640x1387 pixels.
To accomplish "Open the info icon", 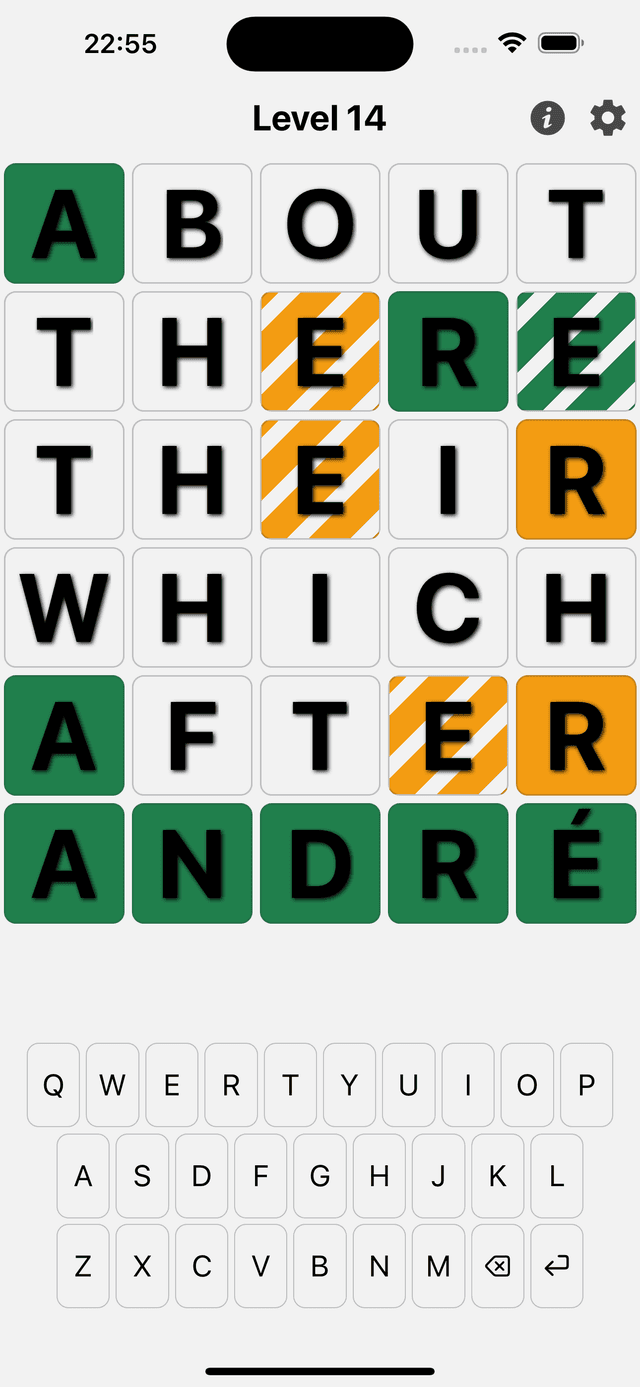I will [x=547, y=119].
